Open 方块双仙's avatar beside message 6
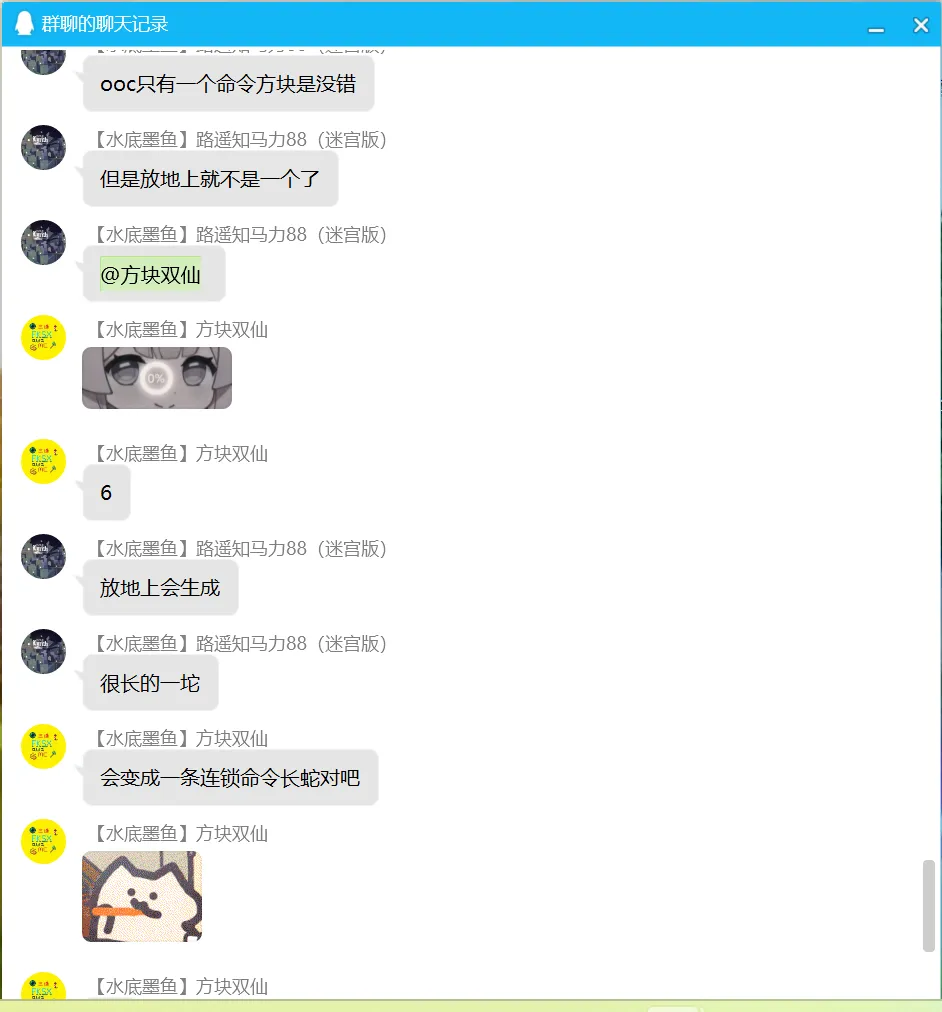 (43, 461)
